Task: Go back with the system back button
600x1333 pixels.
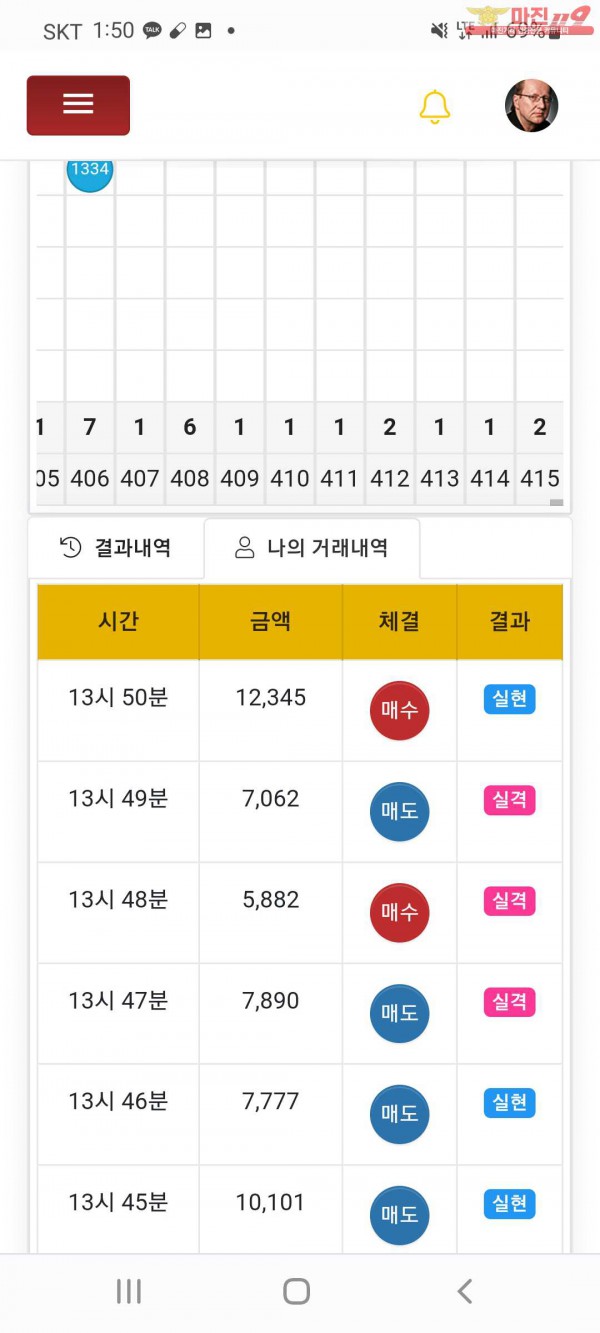Action: [x=465, y=1291]
